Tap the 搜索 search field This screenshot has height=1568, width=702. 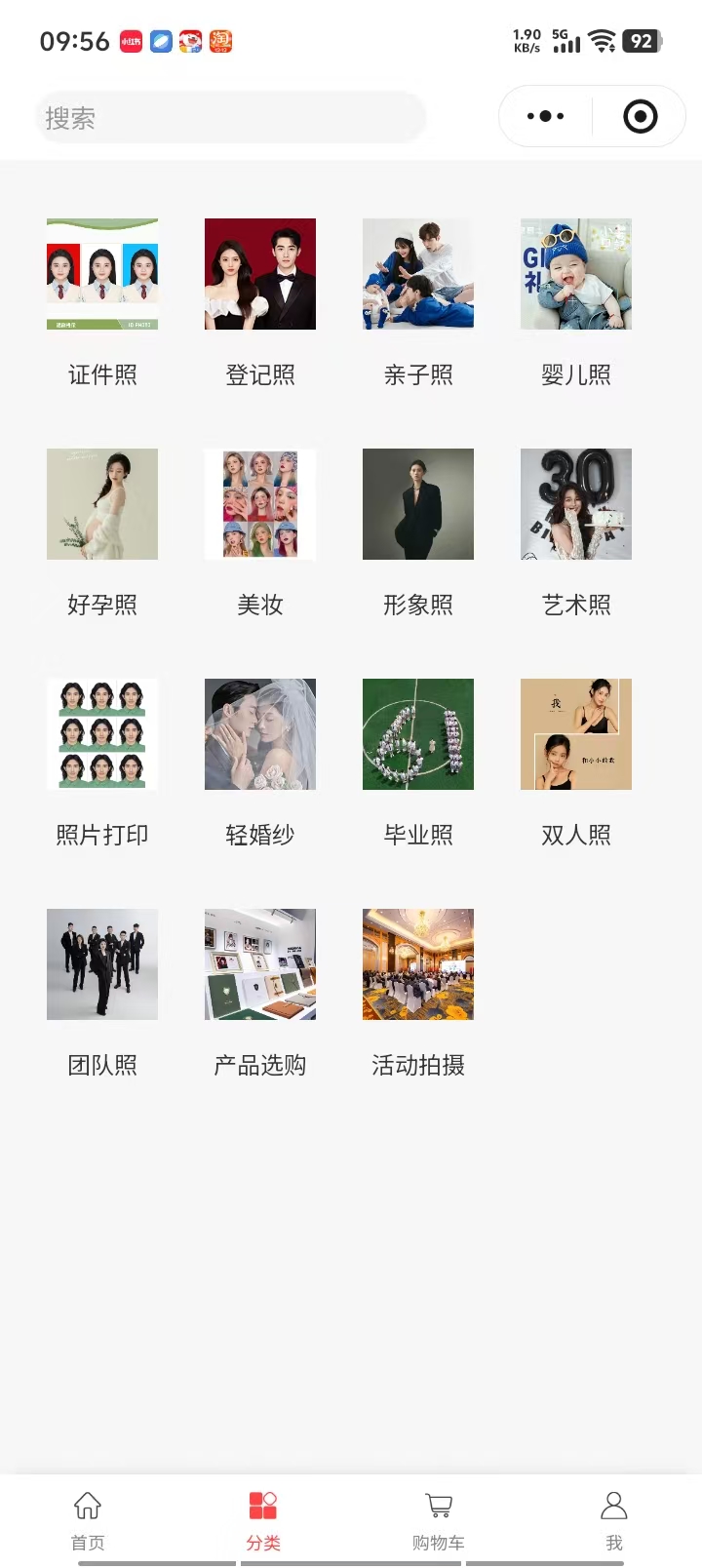click(x=230, y=118)
